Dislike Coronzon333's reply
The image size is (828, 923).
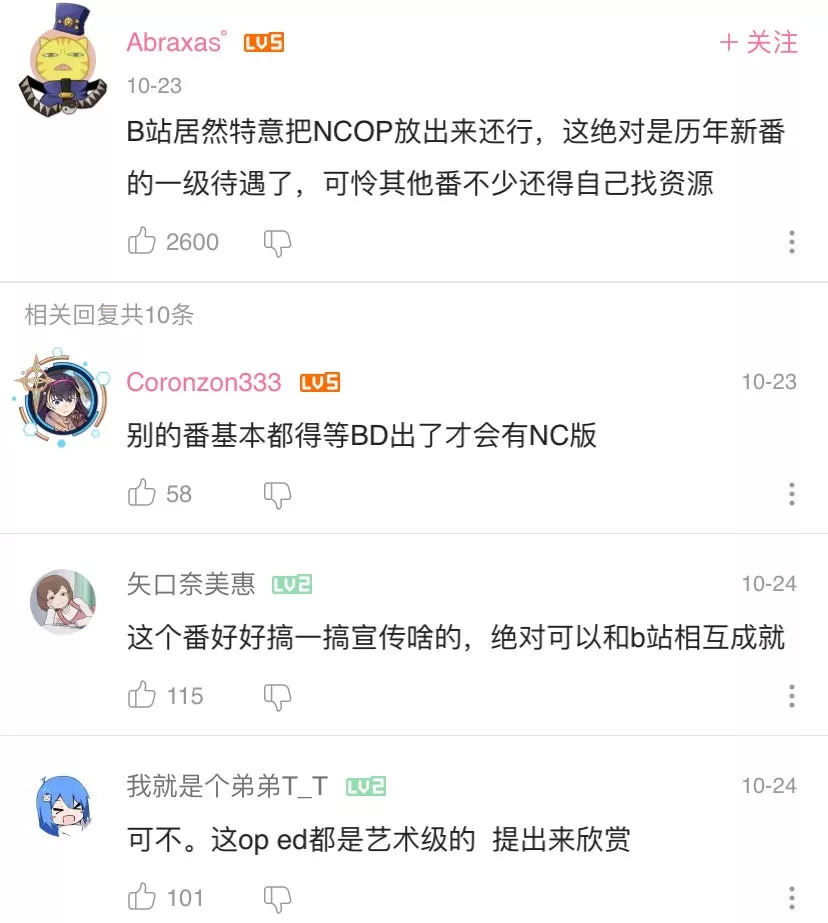click(277, 494)
